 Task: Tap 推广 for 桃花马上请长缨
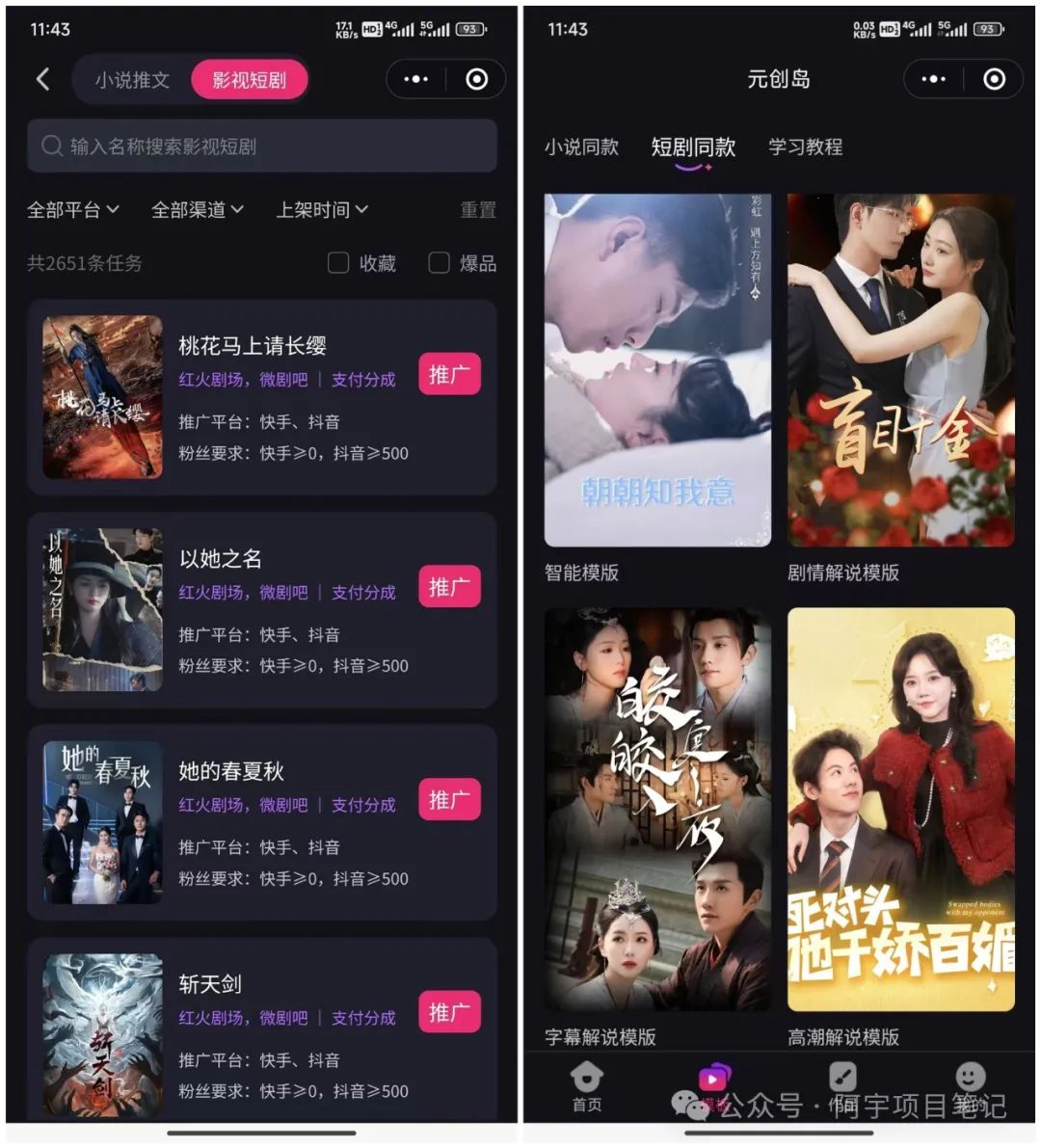pyautogui.click(x=449, y=374)
